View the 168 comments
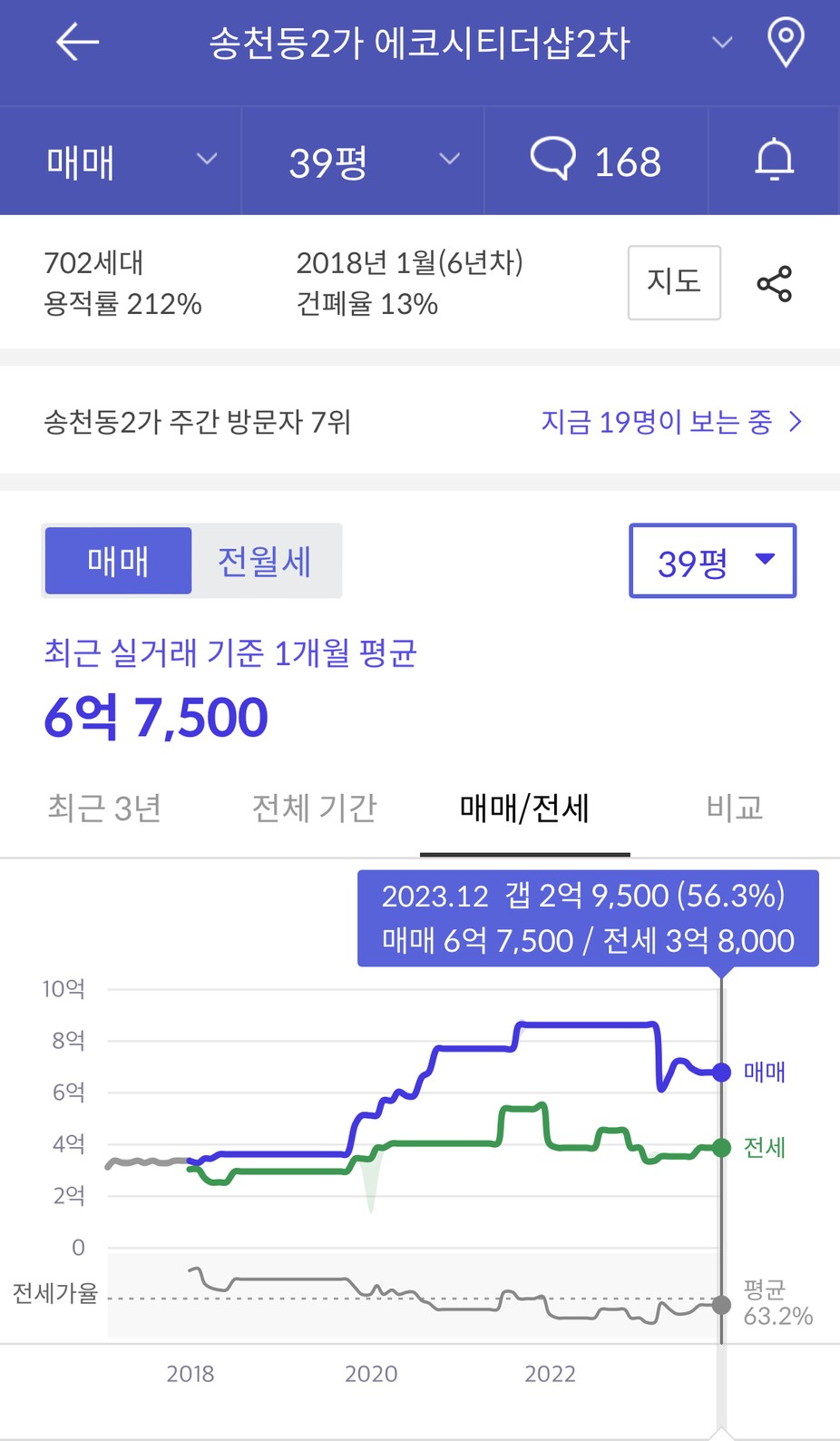This screenshot has width=840, height=1441. tap(596, 162)
